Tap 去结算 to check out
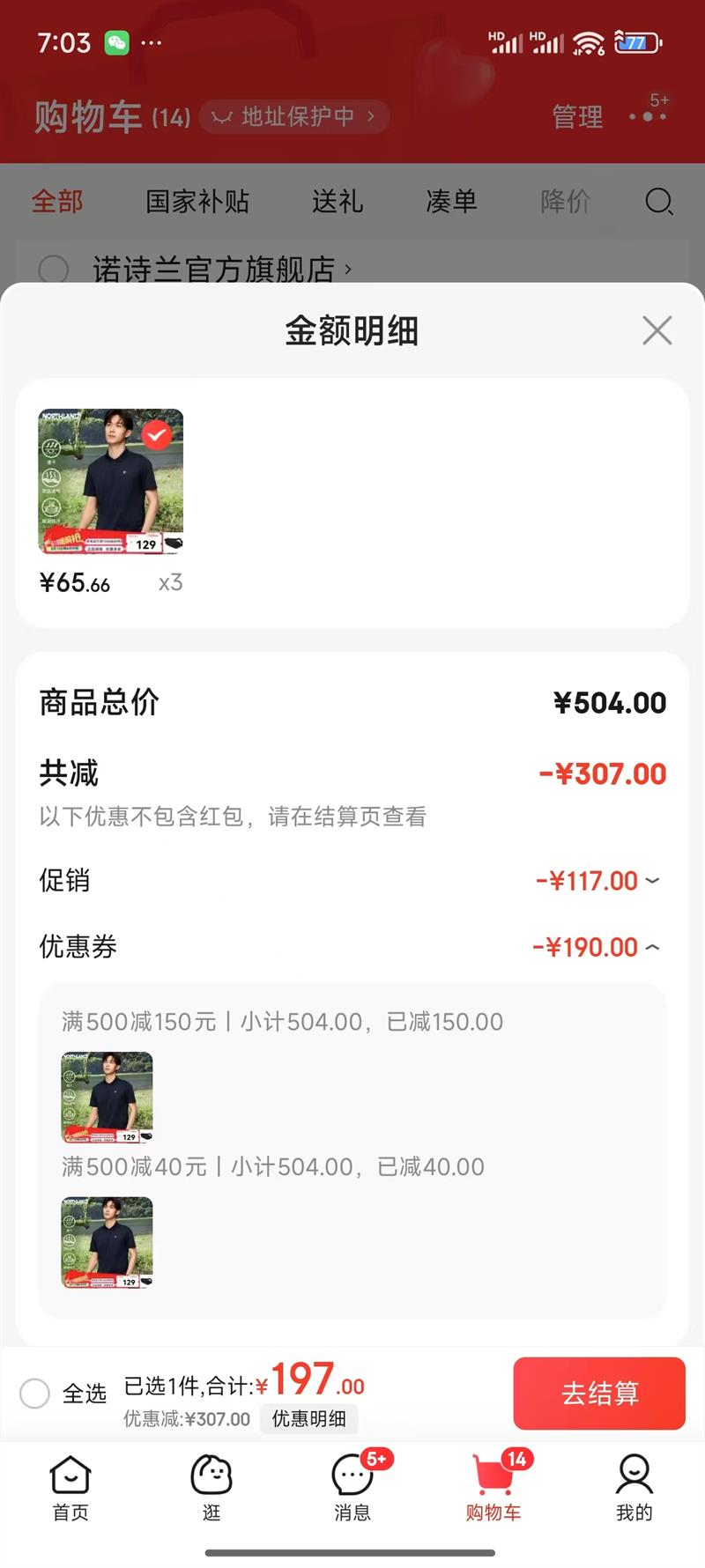The width and height of the screenshot is (705, 1568). 599,1393
